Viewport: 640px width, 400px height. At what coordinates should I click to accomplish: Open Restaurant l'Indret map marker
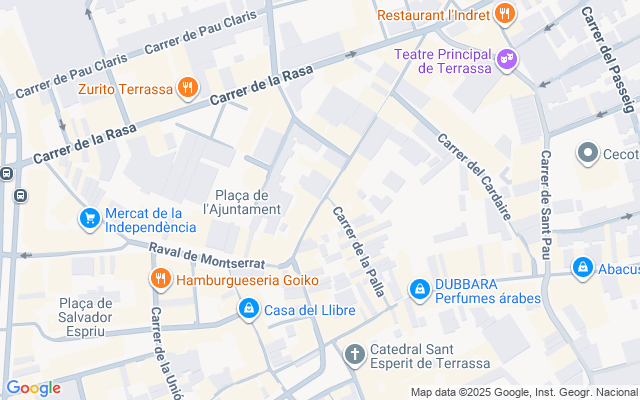point(503,14)
